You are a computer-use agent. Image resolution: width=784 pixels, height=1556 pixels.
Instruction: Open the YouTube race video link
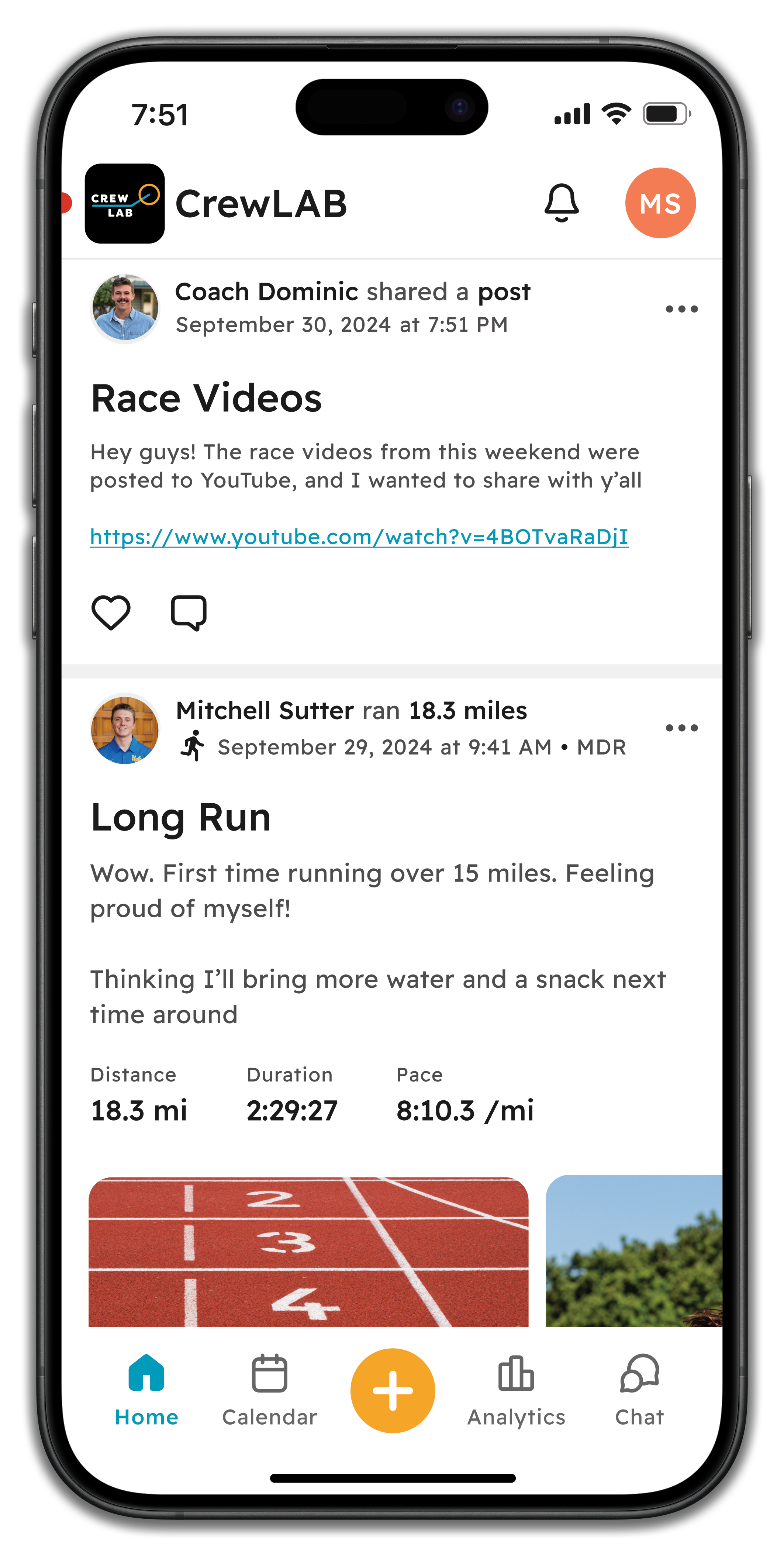point(359,537)
